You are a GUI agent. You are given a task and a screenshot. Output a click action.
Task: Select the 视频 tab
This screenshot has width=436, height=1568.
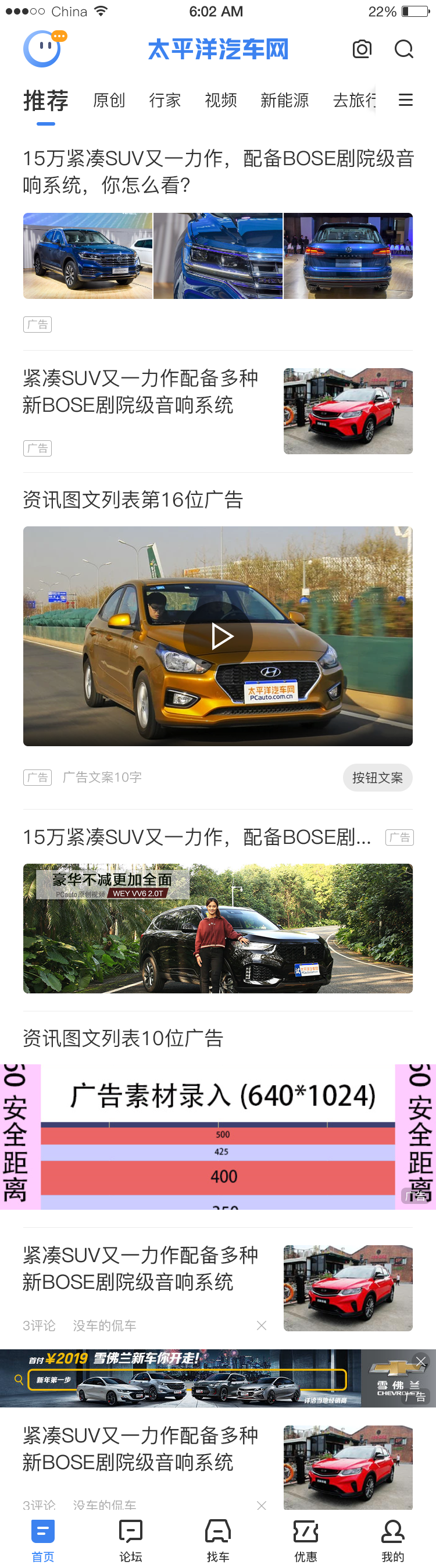(221, 100)
